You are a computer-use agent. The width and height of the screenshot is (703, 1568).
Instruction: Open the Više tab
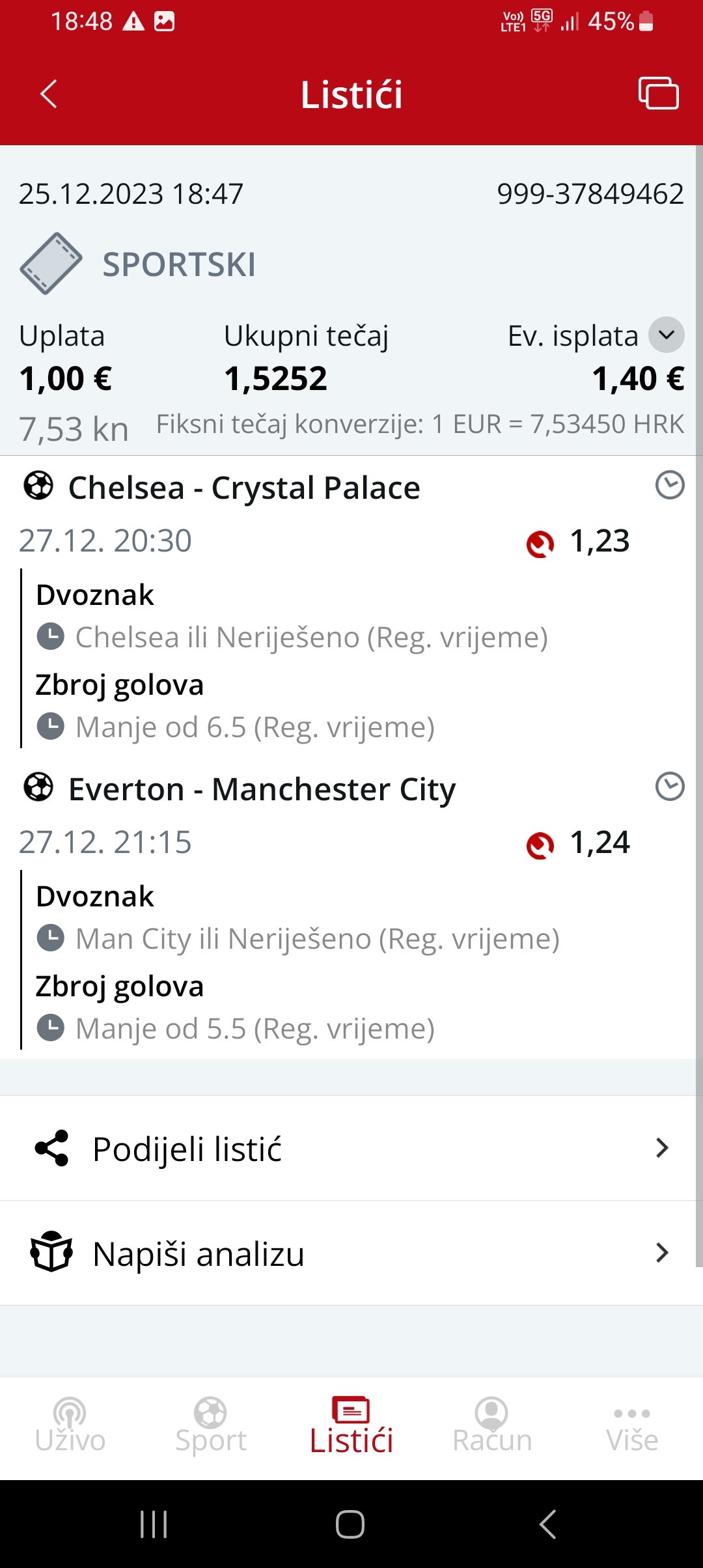tap(633, 1426)
